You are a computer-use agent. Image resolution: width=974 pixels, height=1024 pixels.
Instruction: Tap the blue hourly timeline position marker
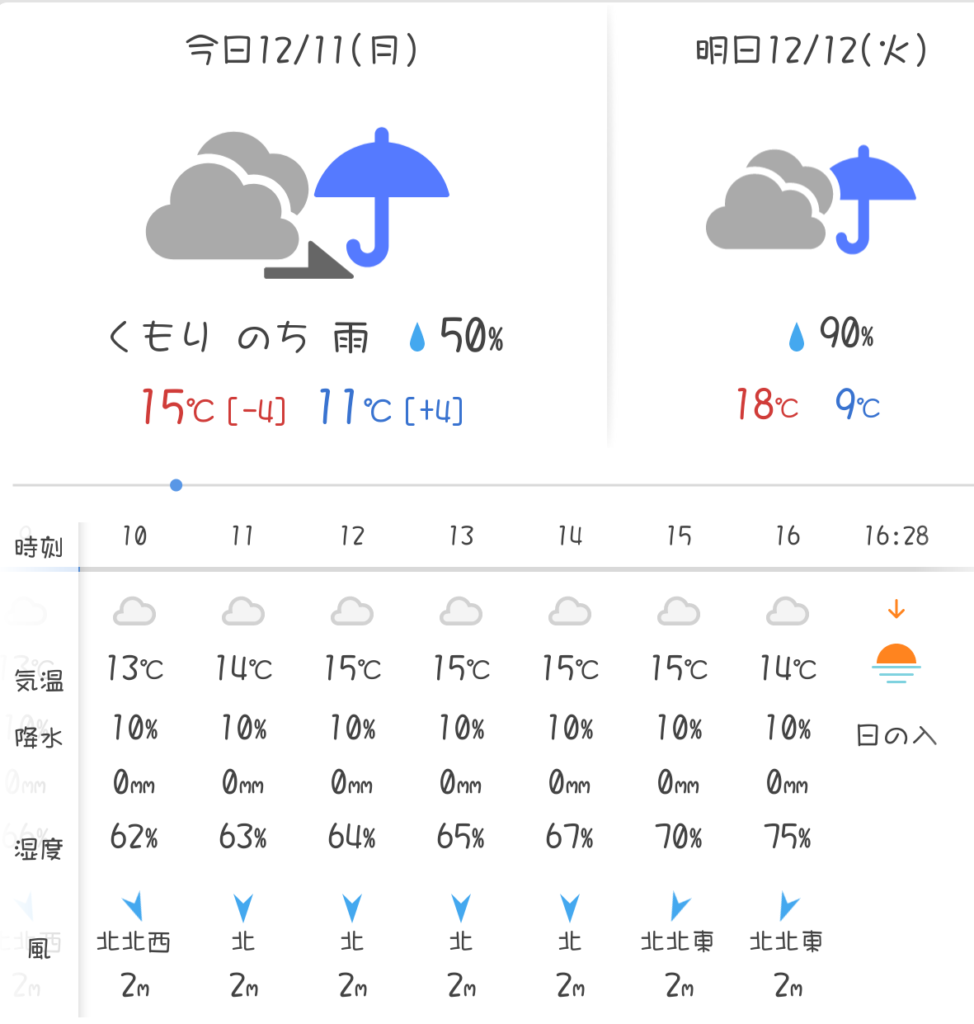(177, 485)
